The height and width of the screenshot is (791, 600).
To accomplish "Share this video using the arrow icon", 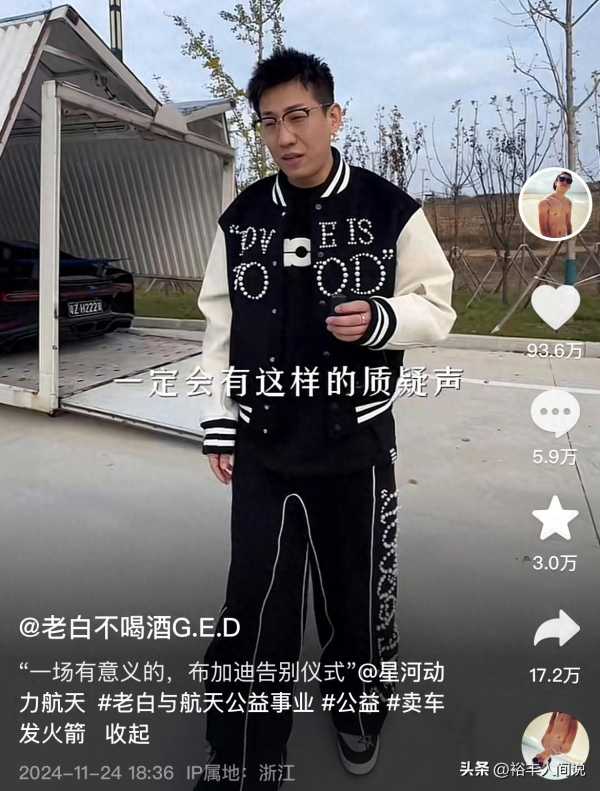I will click(556, 629).
